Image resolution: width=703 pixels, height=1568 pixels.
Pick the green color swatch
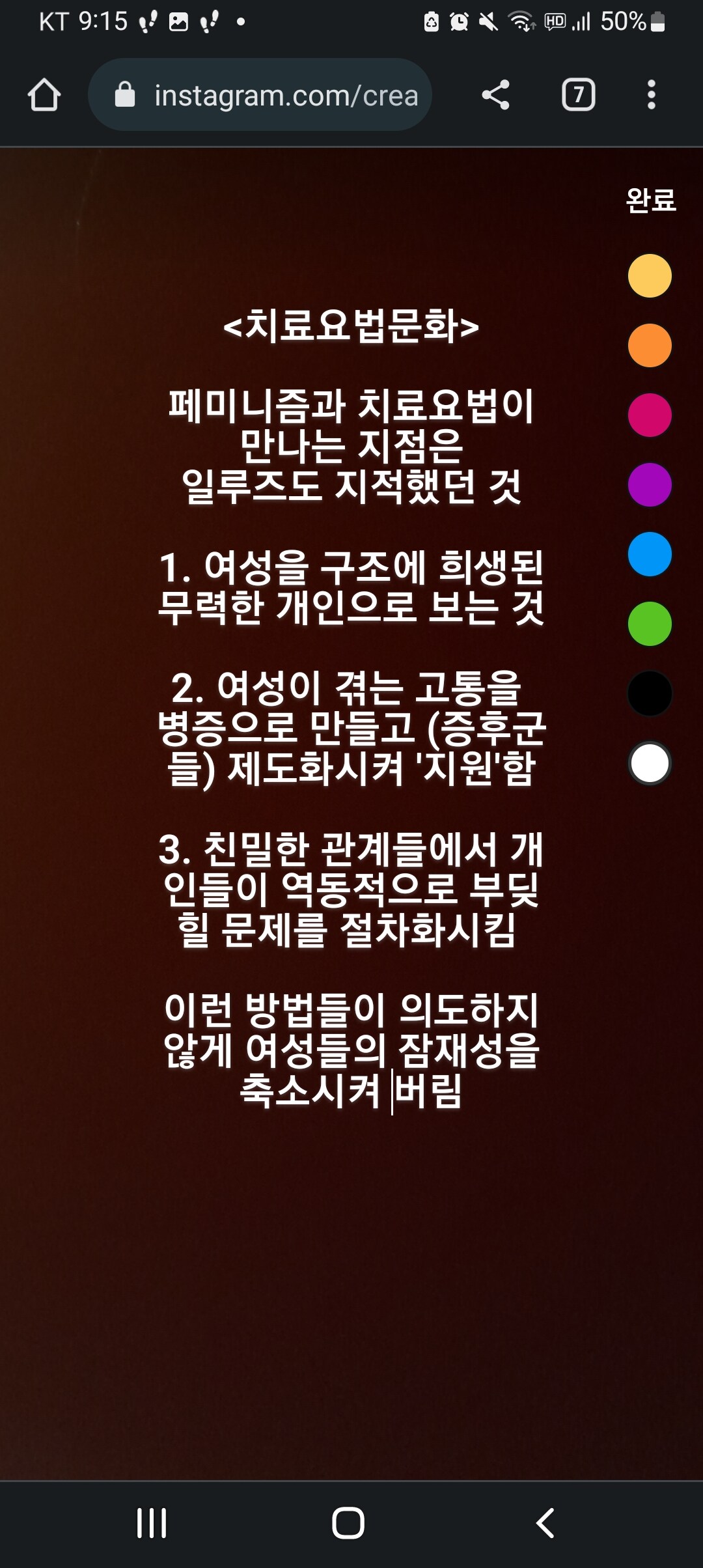pyautogui.click(x=650, y=624)
